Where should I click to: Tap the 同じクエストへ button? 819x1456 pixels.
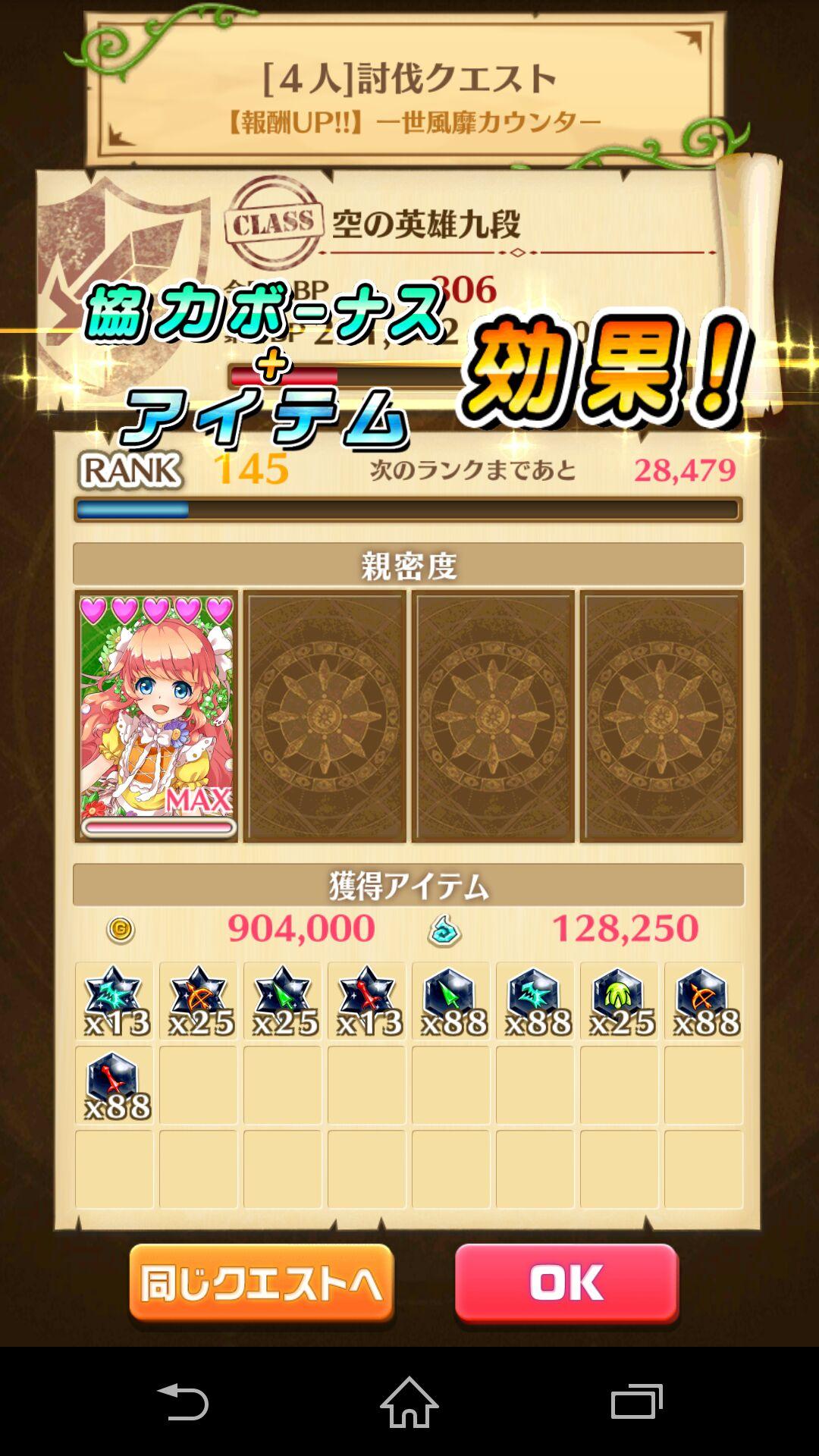pos(262,1280)
